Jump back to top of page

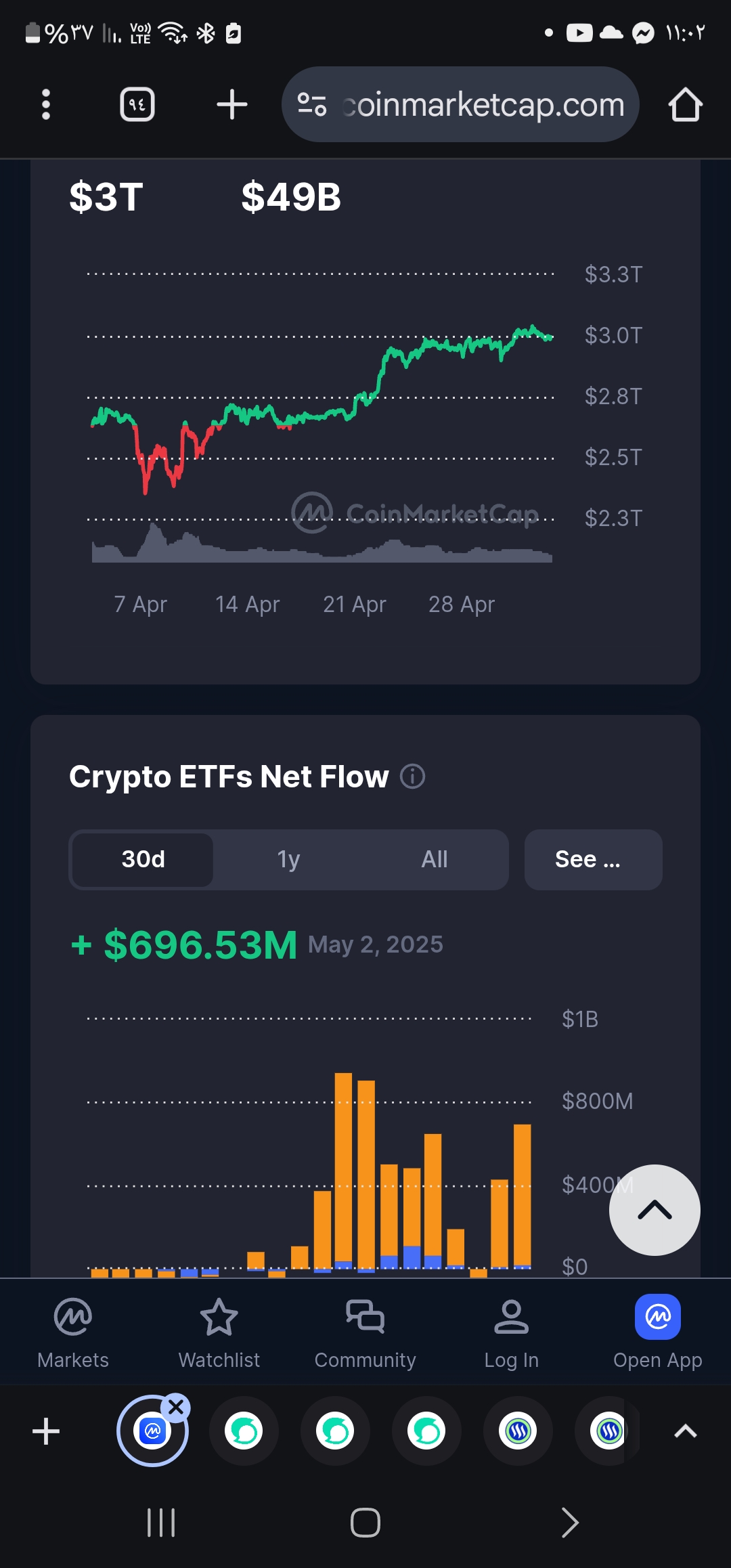(654, 1210)
